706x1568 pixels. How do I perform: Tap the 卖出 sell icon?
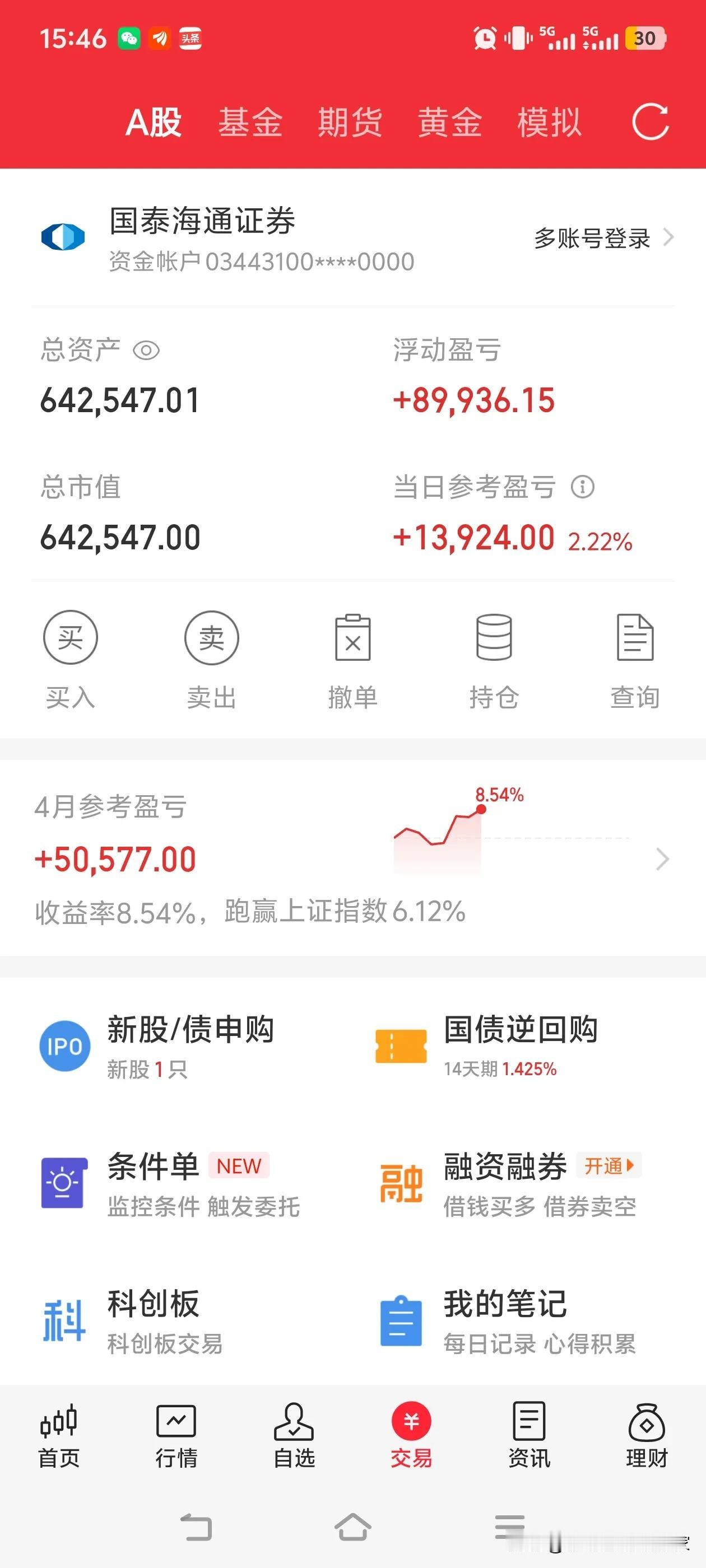[x=211, y=637]
